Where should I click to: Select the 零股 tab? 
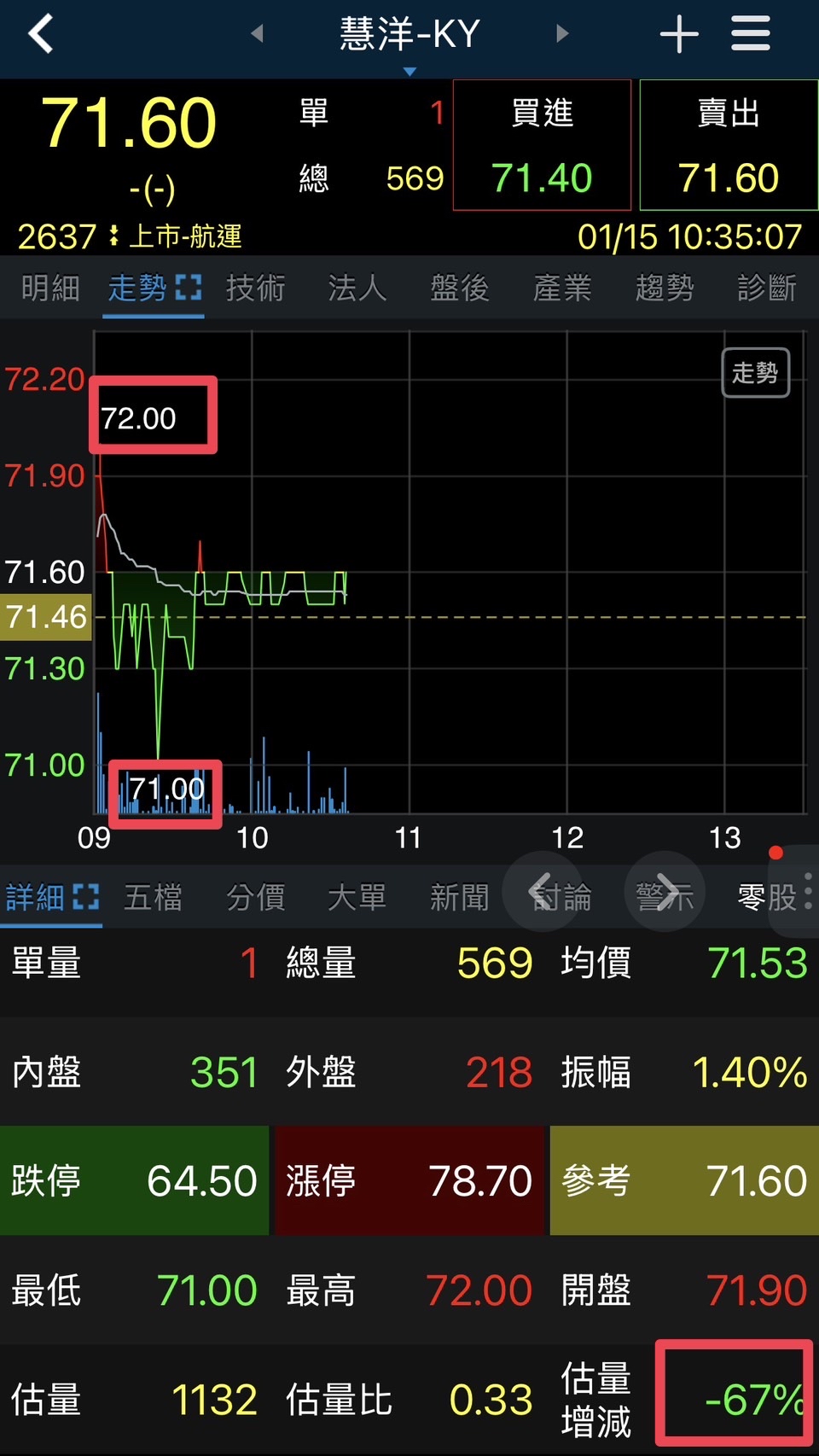click(x=767, y=897)
